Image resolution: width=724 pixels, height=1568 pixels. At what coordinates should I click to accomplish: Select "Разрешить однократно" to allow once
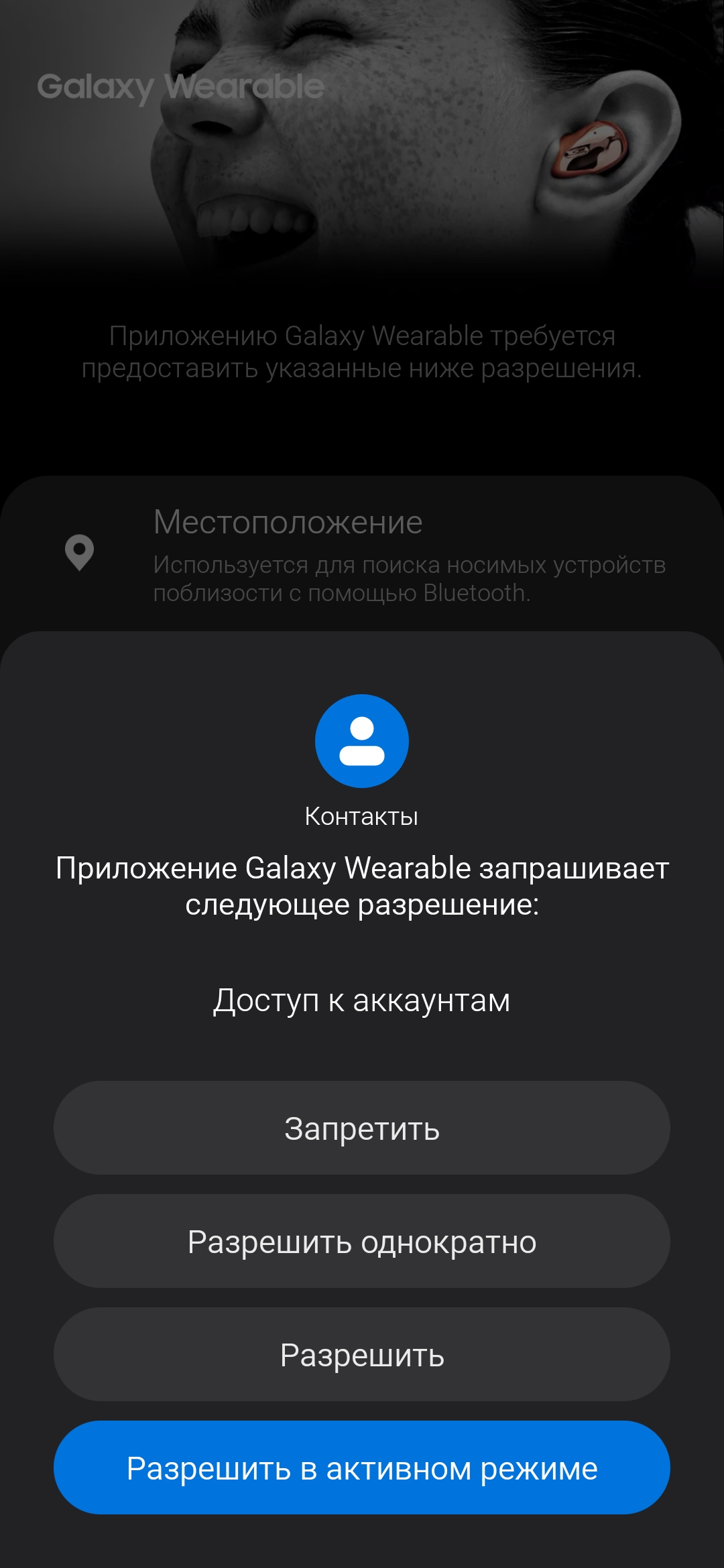coord(362,1242)
